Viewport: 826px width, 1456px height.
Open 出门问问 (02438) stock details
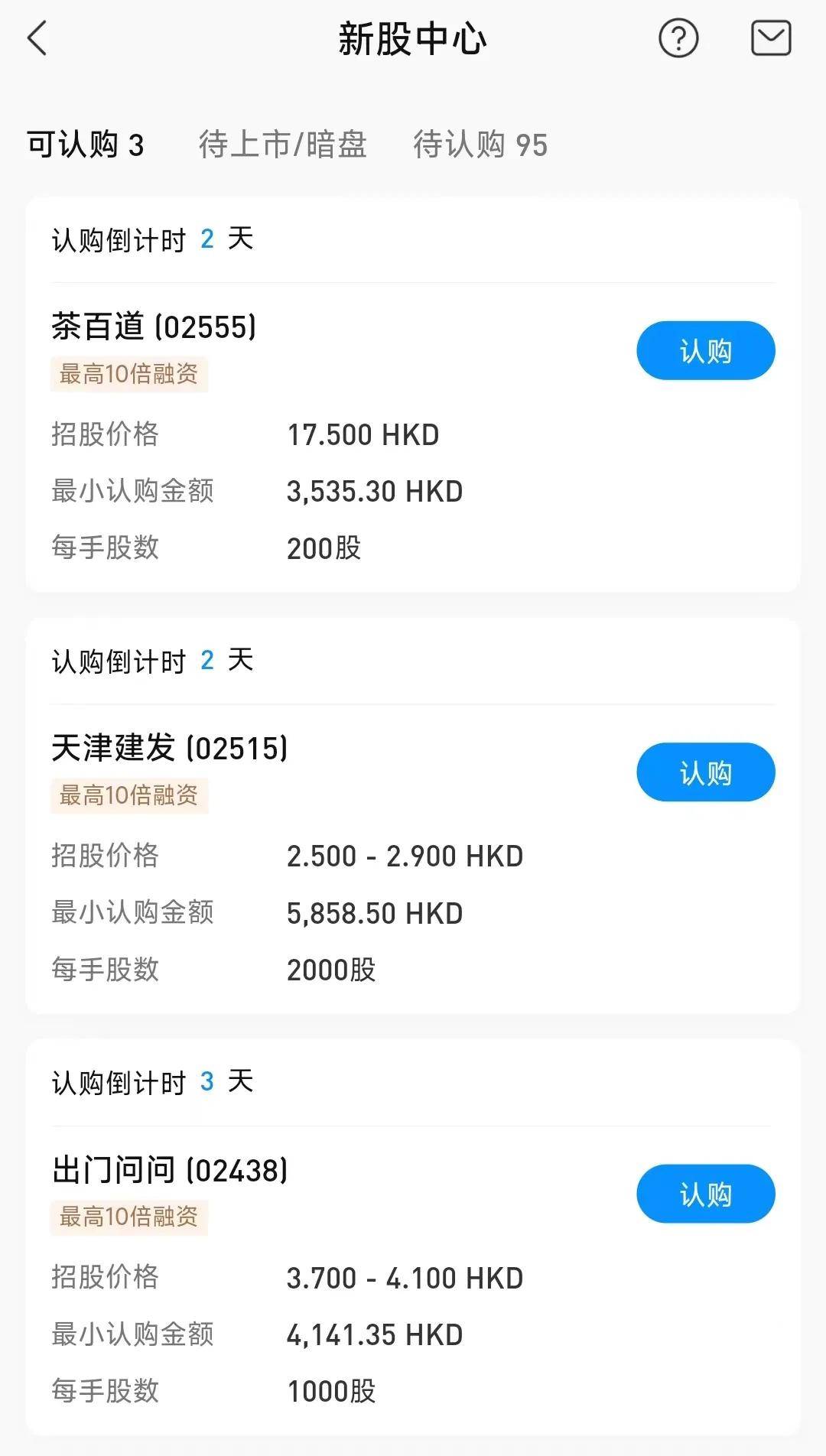(x=169, y=1171)
